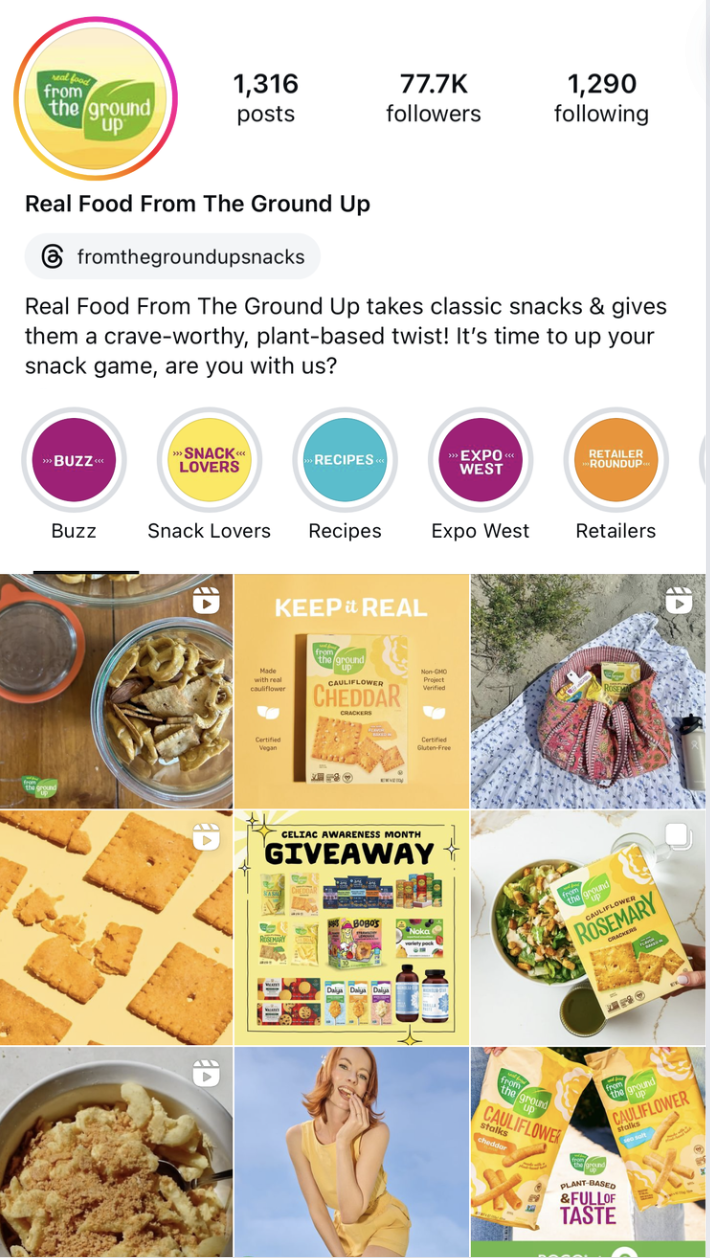View the profile picture story
710x1258 pixels.
(x=96, y=99)
